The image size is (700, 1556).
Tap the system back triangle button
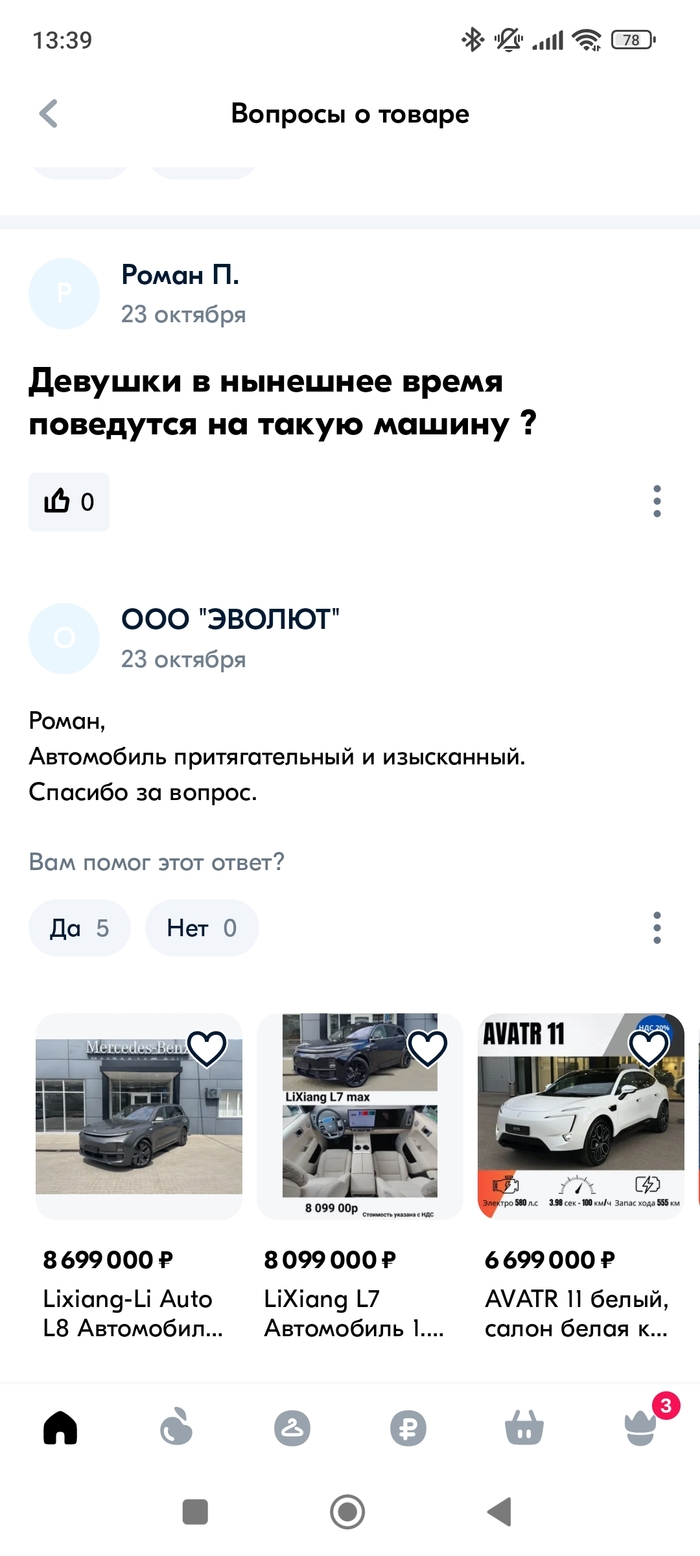coord(500,1510)
